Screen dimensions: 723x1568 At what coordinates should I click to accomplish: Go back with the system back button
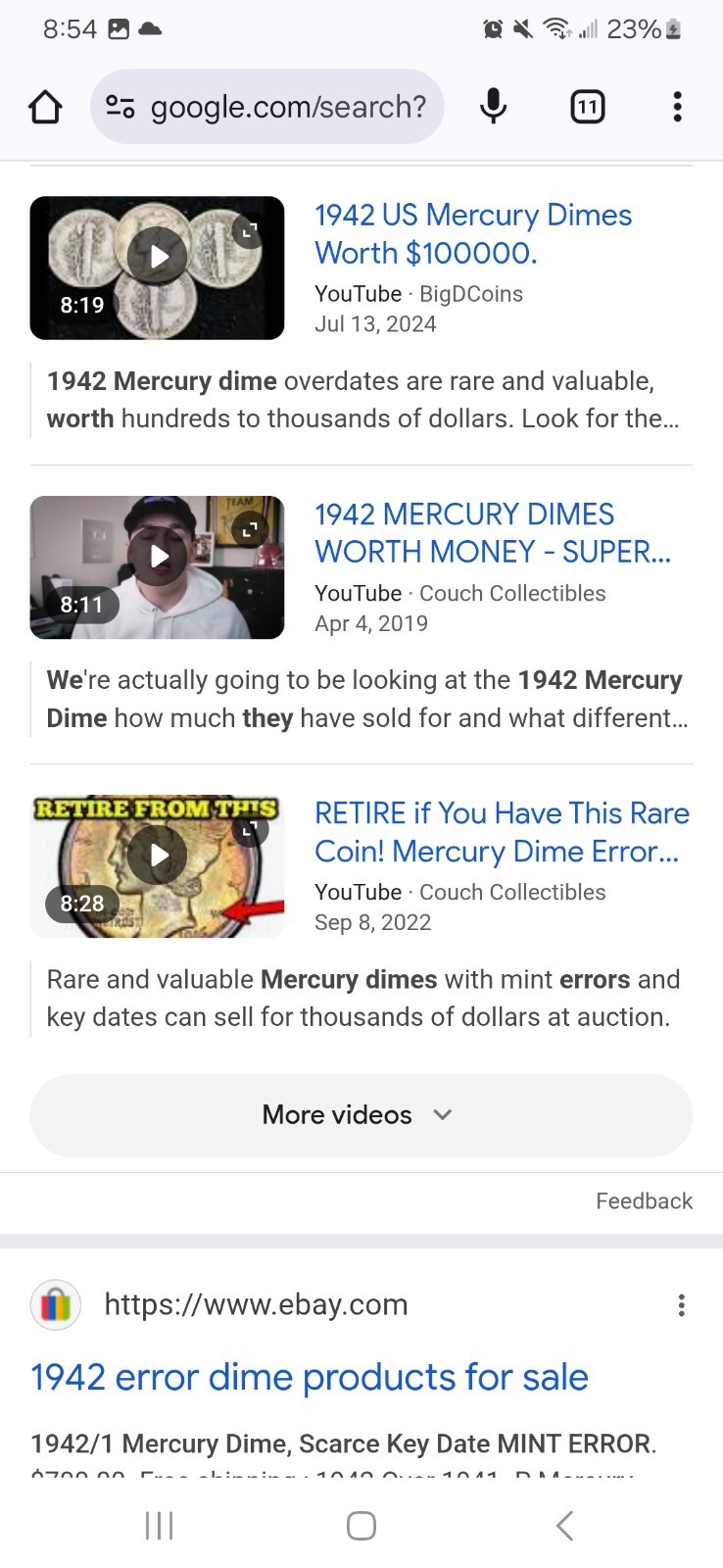click(x=564, y=1525)
